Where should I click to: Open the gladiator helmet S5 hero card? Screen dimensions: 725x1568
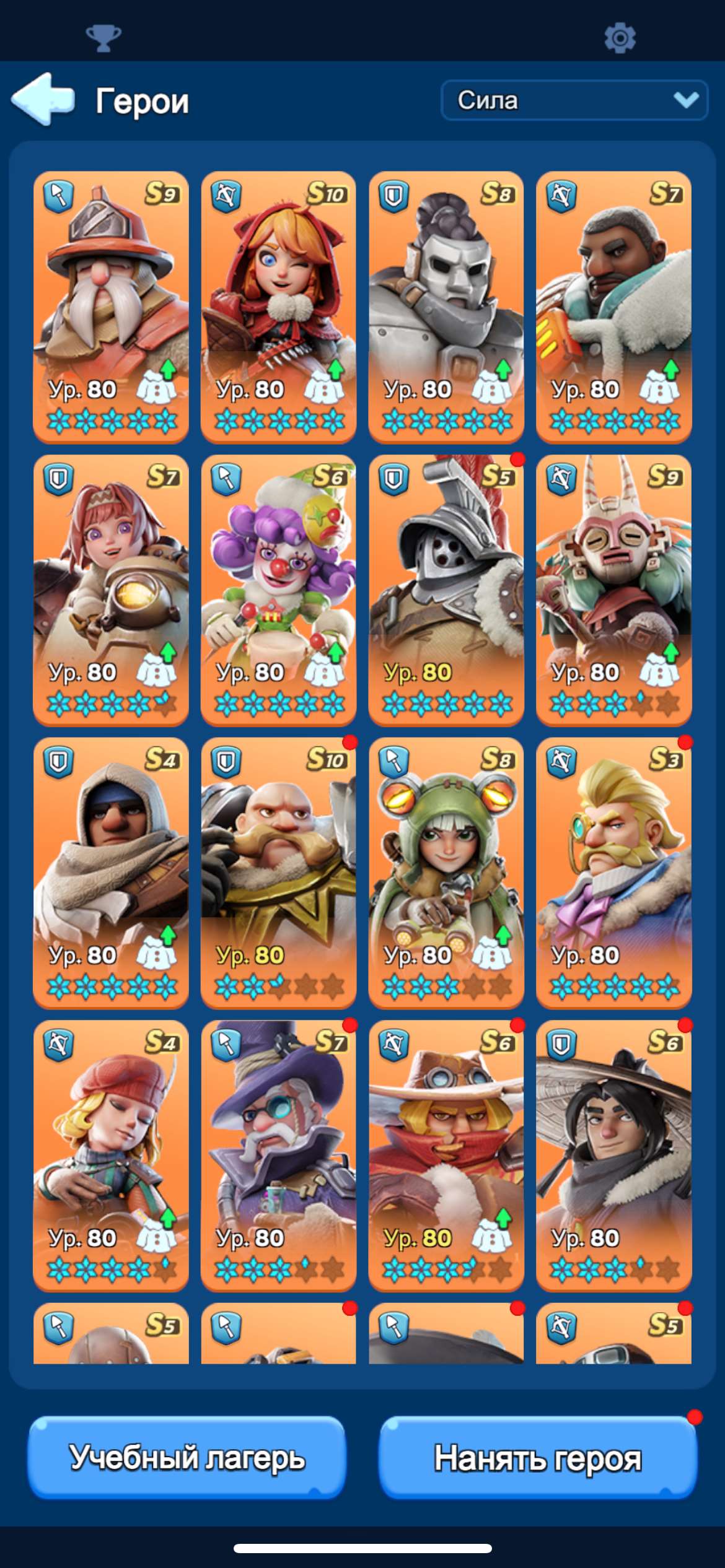446,590
